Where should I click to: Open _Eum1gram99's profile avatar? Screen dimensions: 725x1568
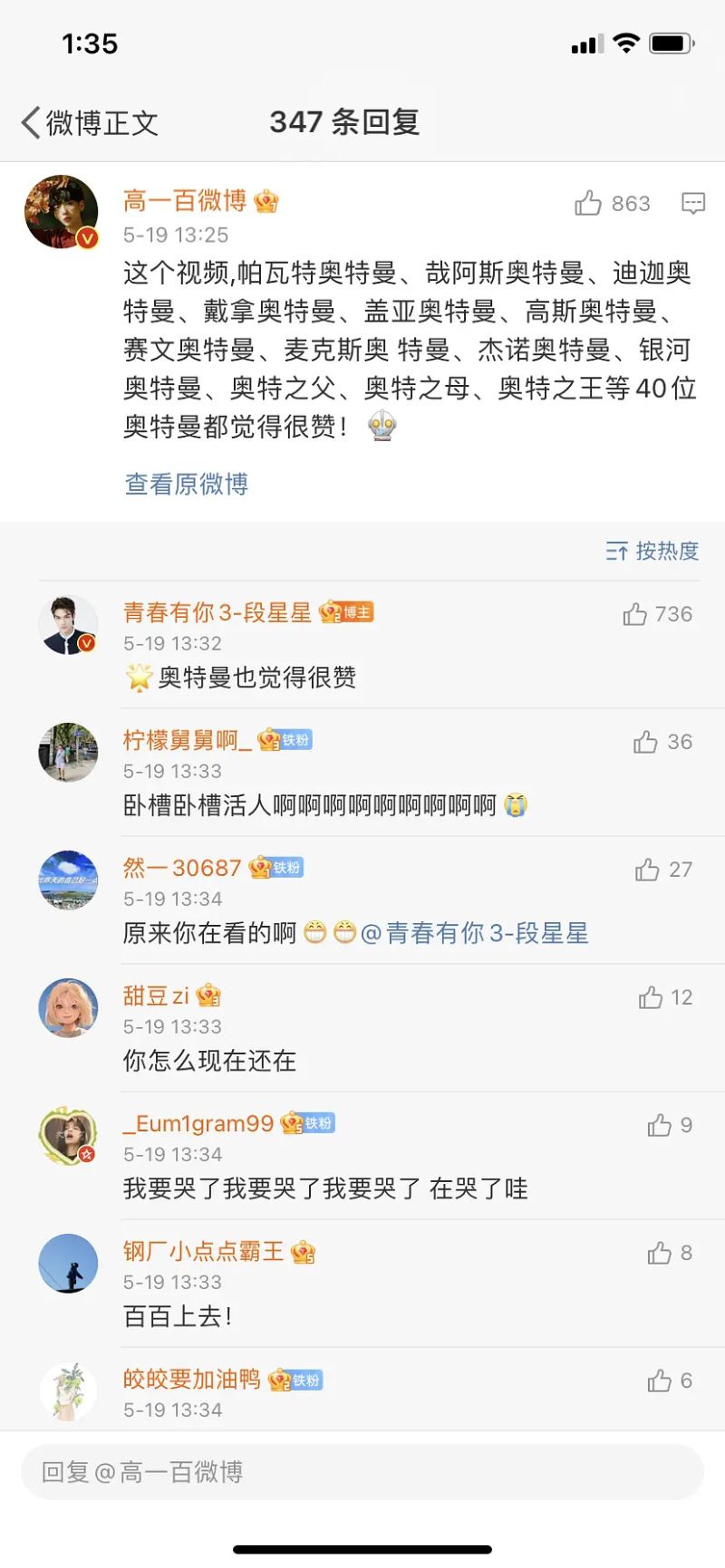(68, 1136)
